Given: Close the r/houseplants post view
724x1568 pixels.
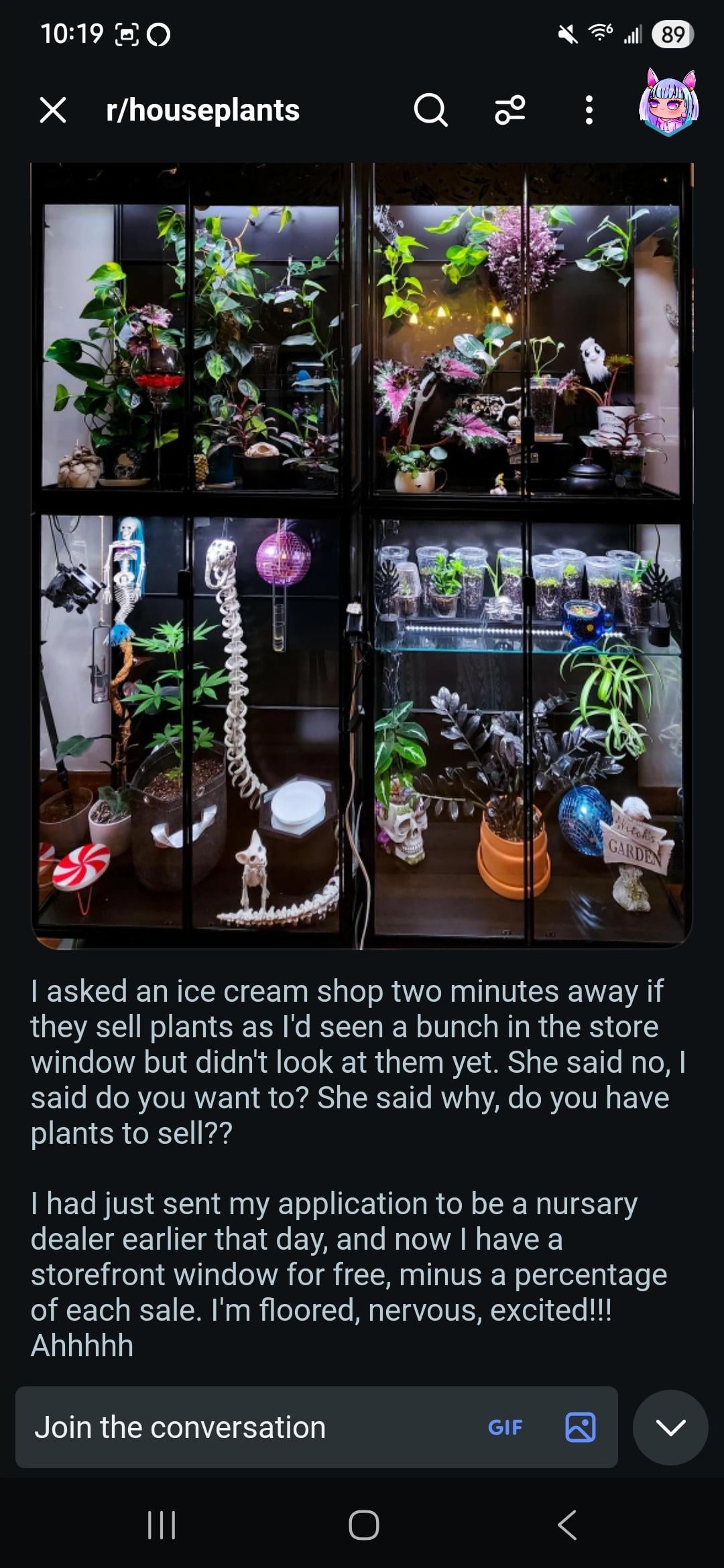Looking at the screenshot, I should pyautogui.click(x=52, y=110).
